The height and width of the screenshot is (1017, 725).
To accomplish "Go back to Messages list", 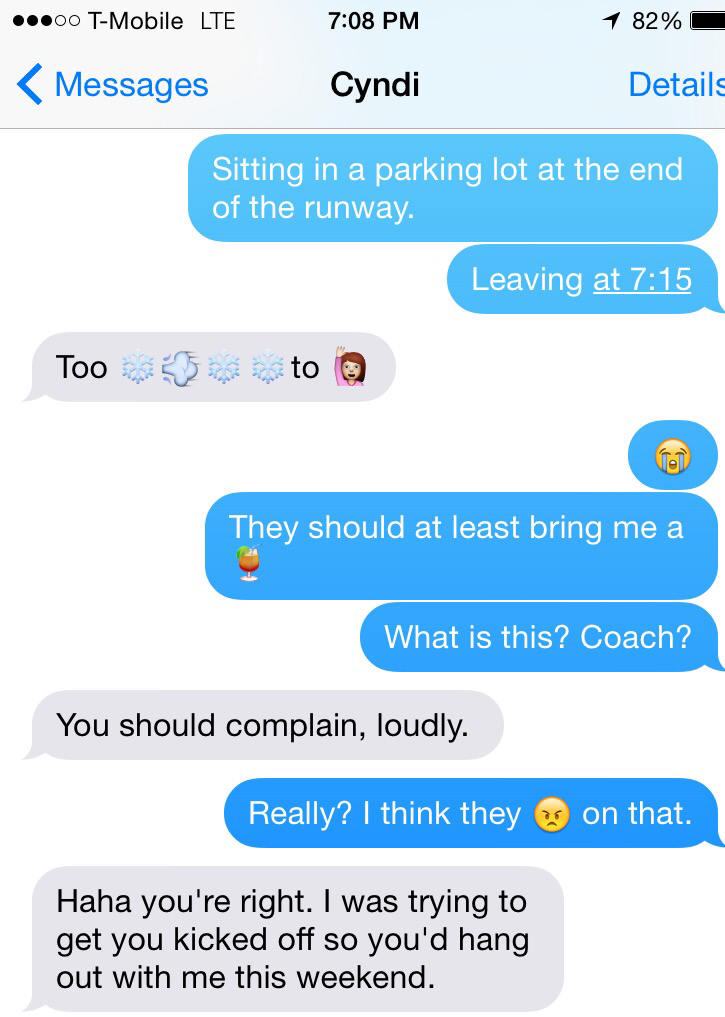I will coord(112,86).
